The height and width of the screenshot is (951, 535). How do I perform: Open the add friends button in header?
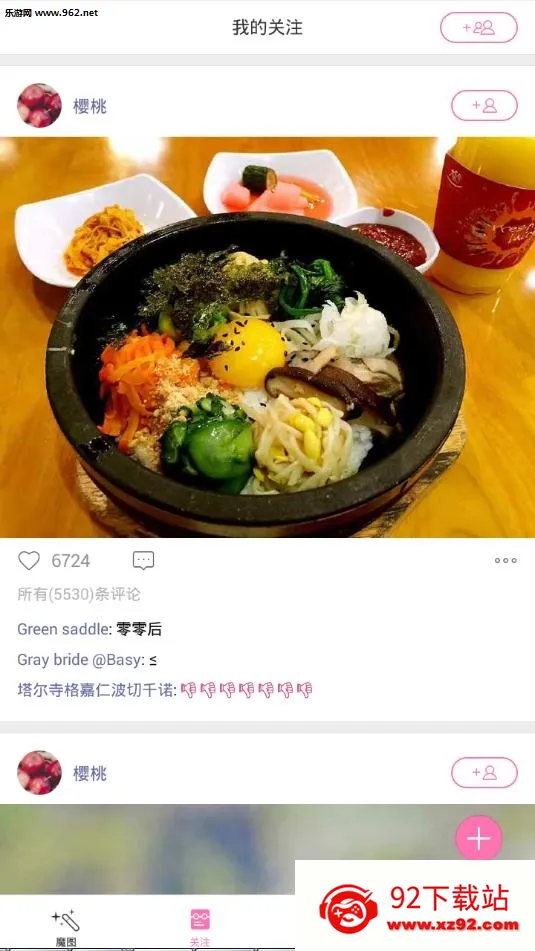(x=479, y=27)
